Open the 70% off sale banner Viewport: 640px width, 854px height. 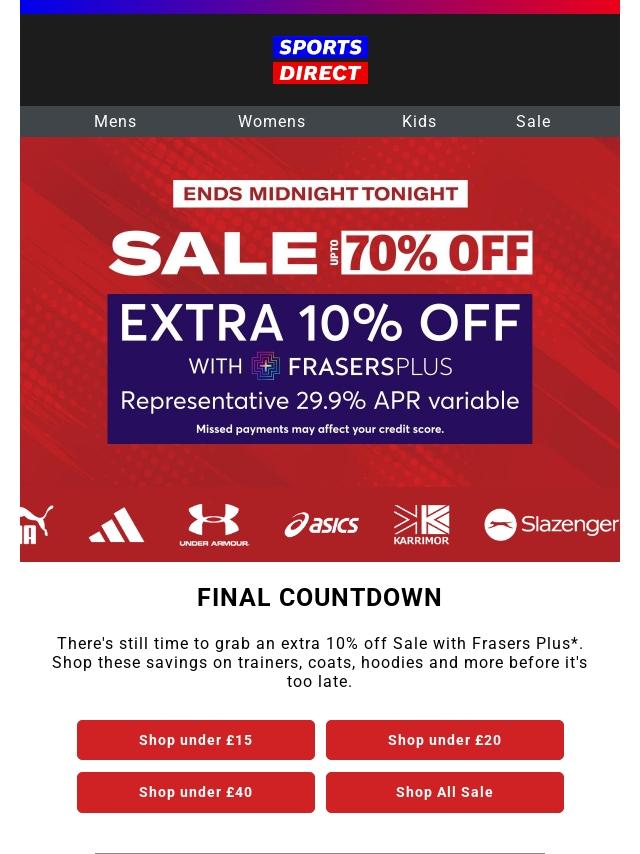(320, 252)
